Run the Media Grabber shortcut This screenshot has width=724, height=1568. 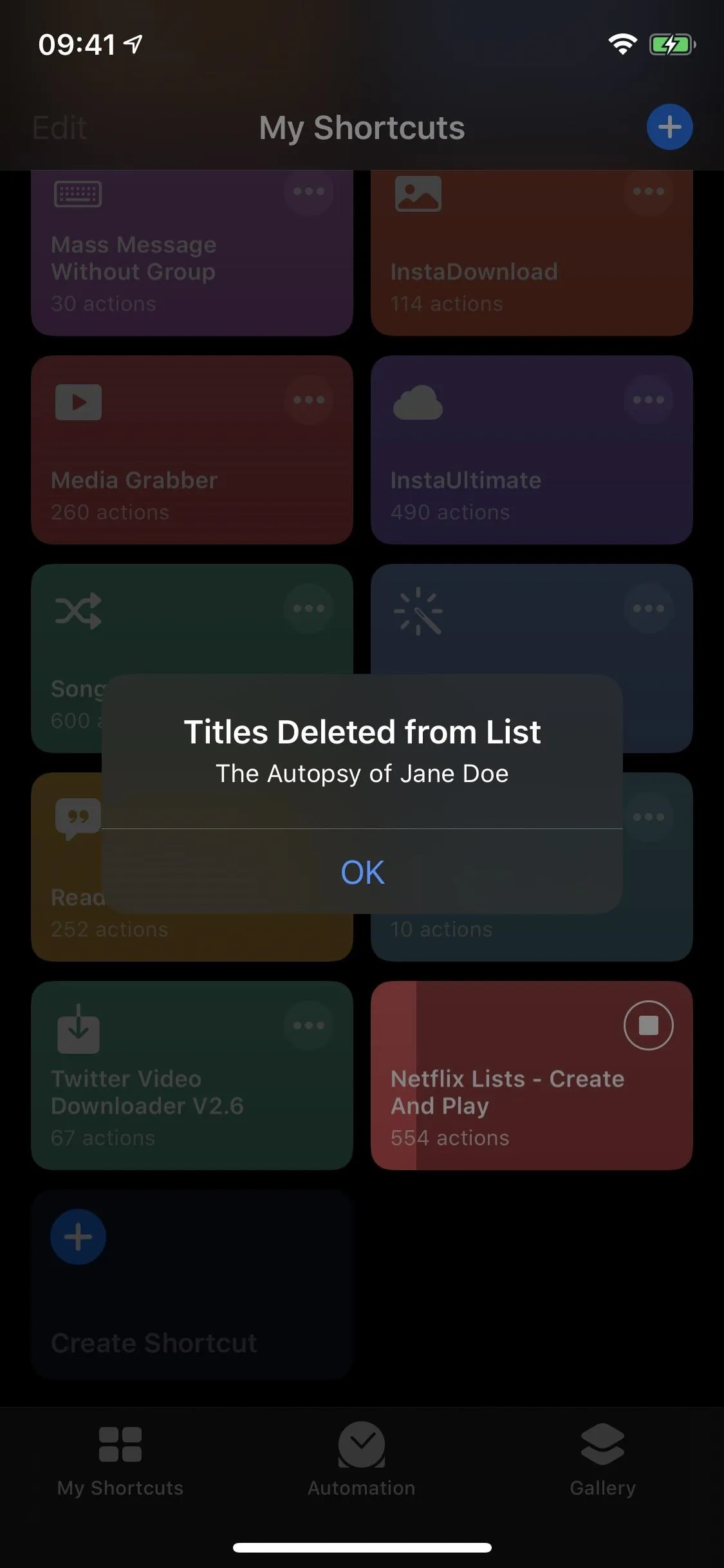(x=192, y=450)
